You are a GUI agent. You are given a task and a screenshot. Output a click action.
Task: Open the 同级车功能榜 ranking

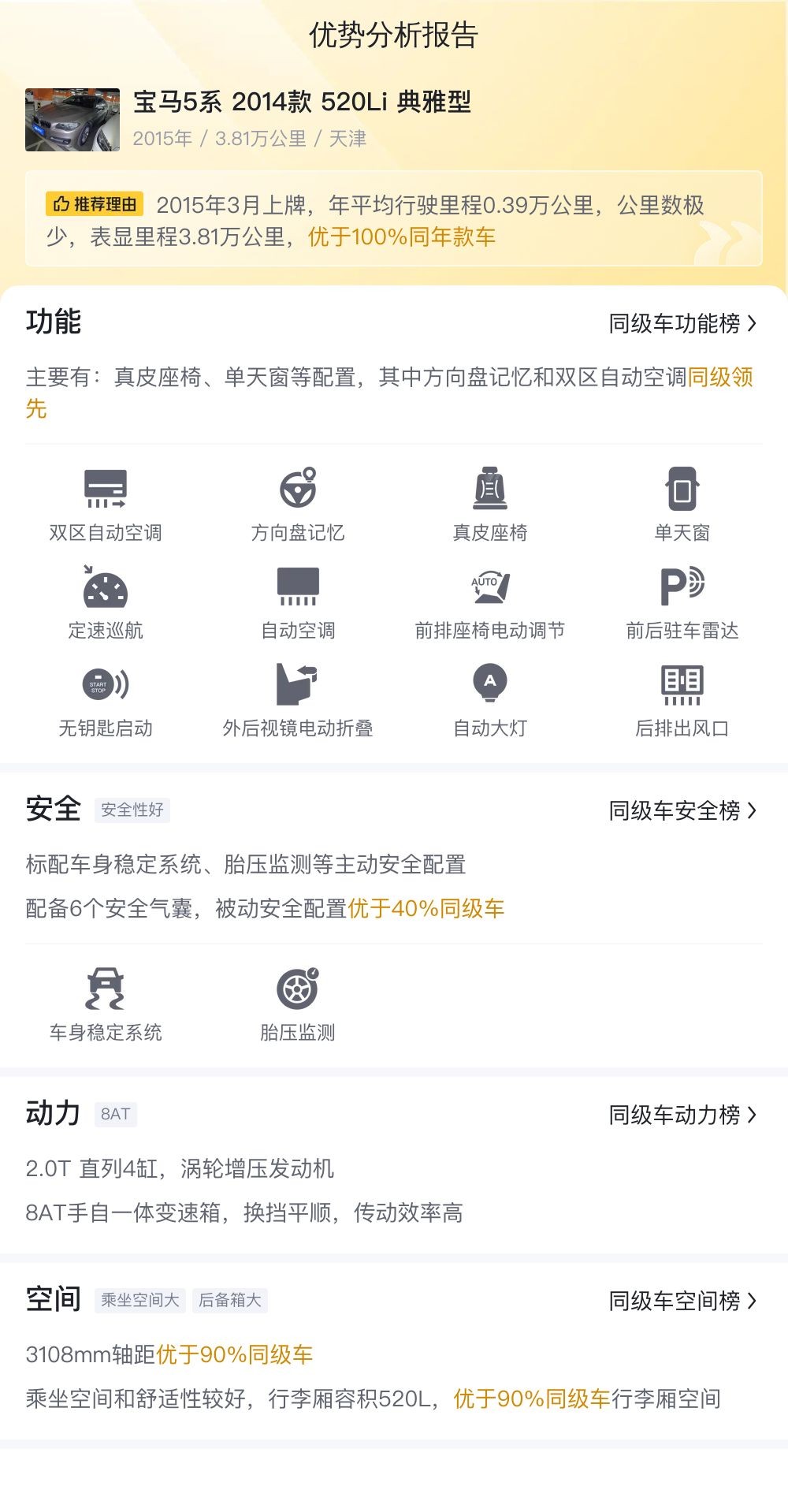[x=682, y=323]
